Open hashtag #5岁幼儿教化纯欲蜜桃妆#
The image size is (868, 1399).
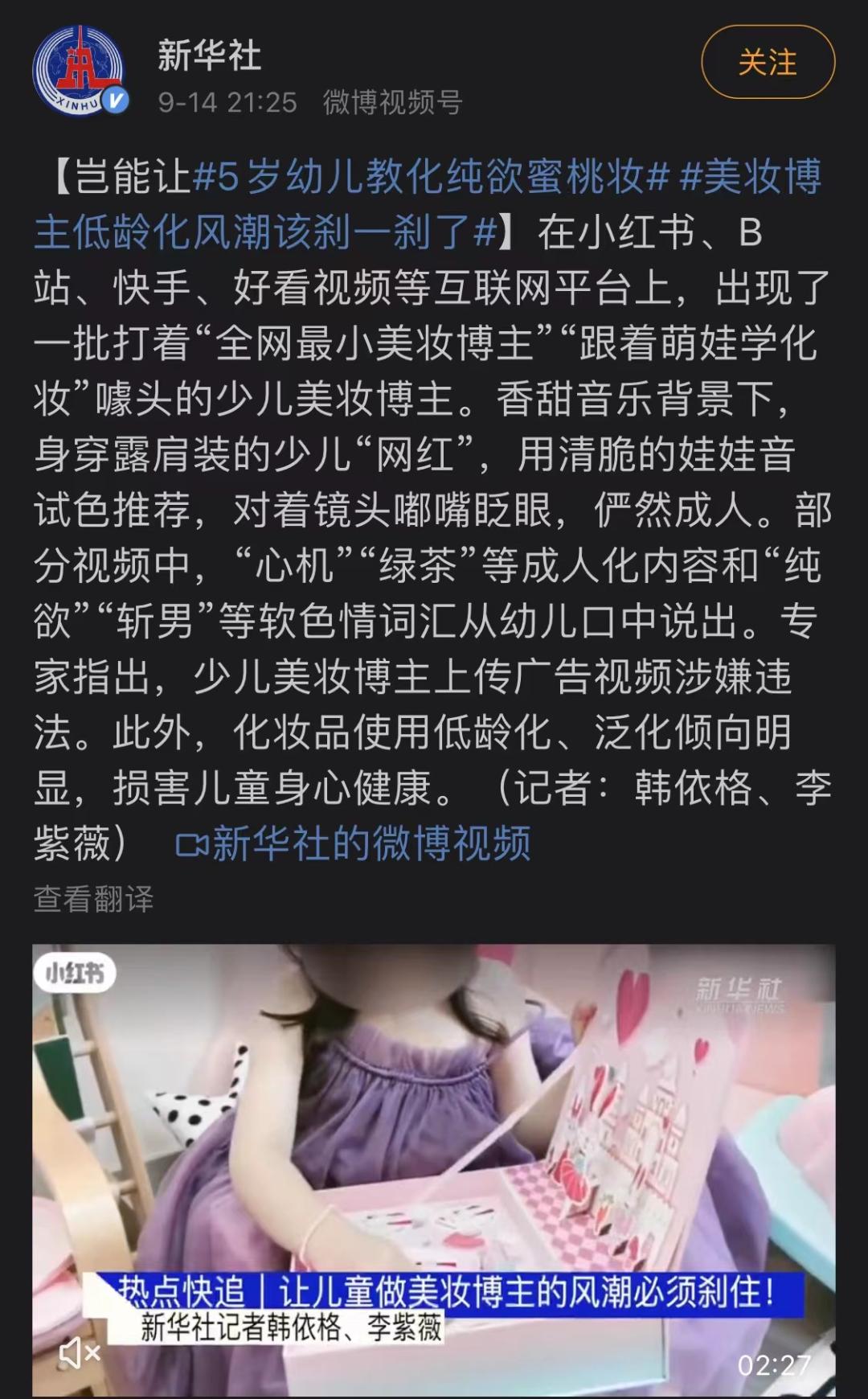pyautogui.click(x=432, y=177)
